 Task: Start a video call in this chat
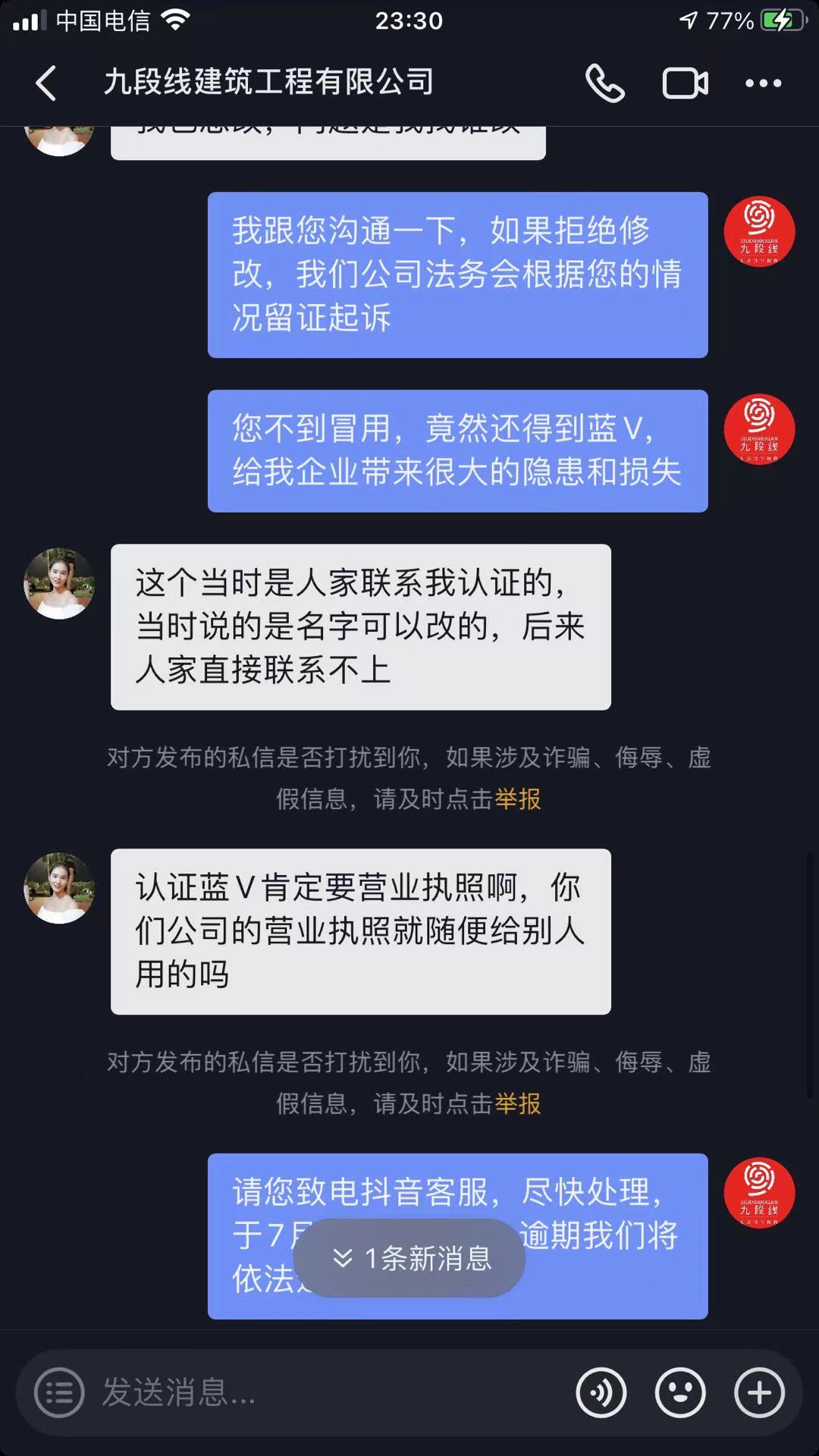click(686, 83)
